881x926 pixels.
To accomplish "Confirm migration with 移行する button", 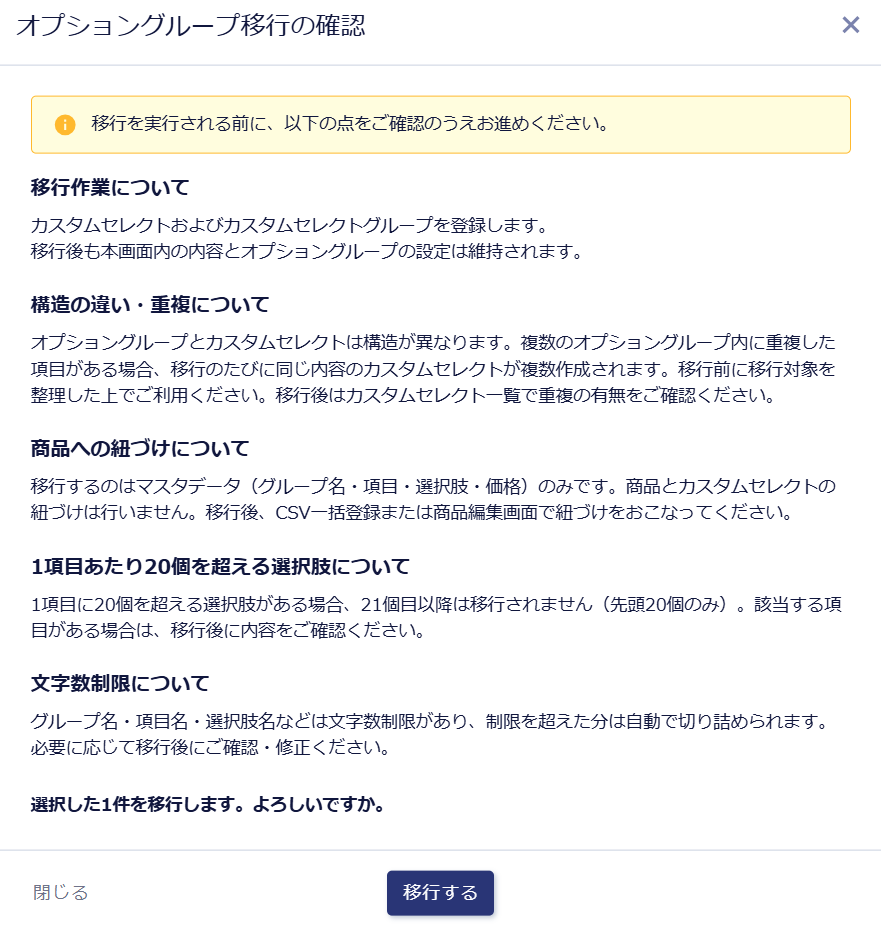I will coord(440,893).
